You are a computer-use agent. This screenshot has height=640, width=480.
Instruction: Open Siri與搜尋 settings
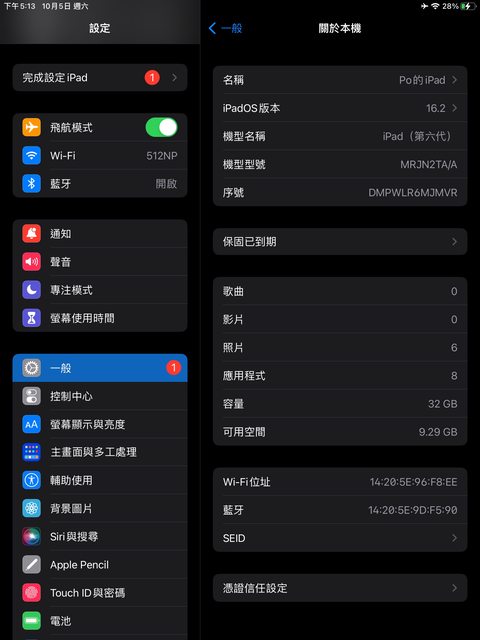coord(100,537)
